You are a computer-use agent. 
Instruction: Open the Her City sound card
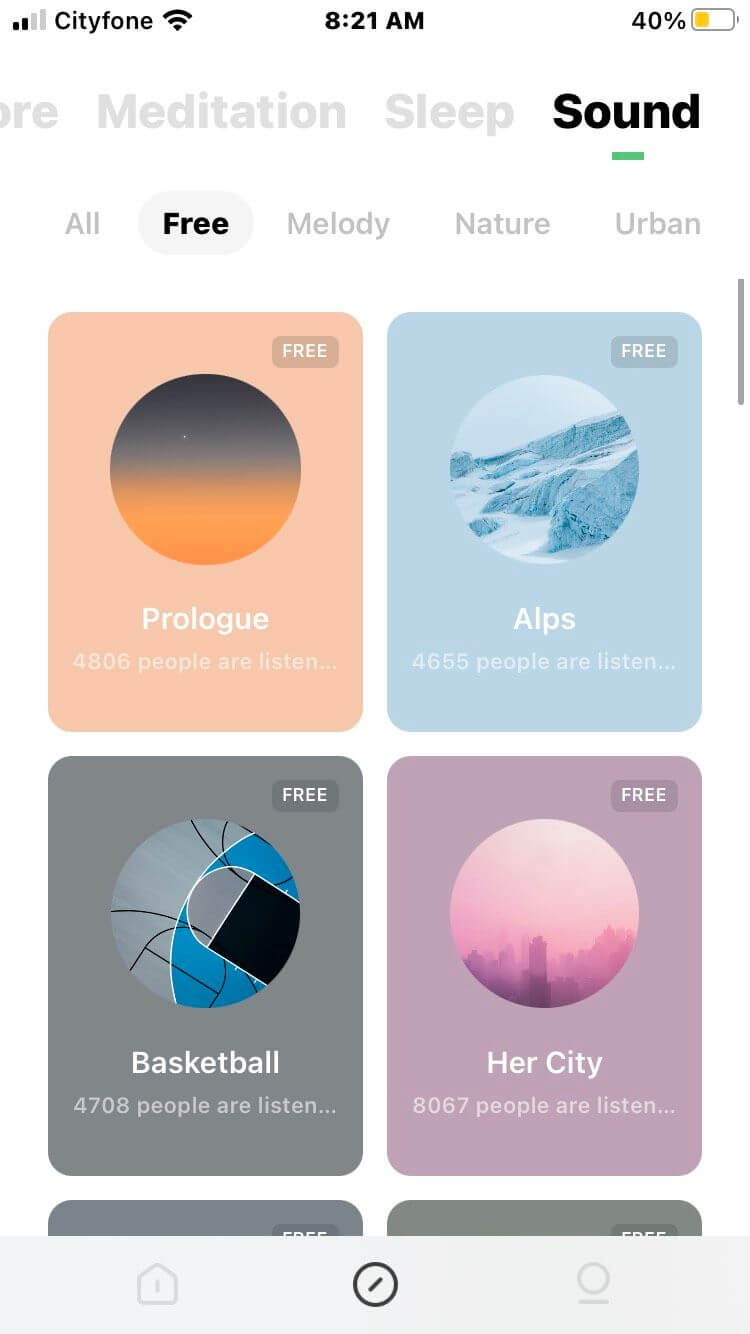[544, 965]
